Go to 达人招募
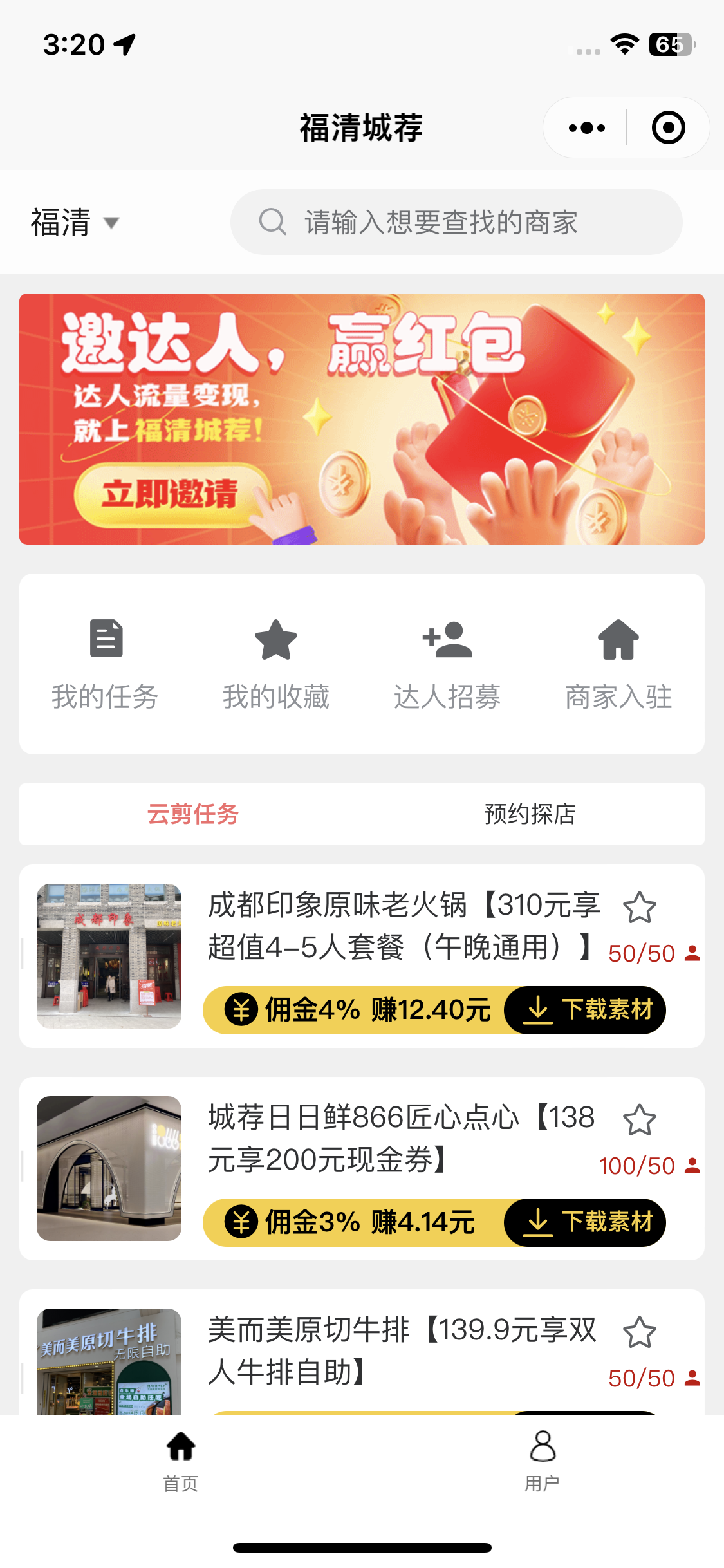 [x=447, y=664]
